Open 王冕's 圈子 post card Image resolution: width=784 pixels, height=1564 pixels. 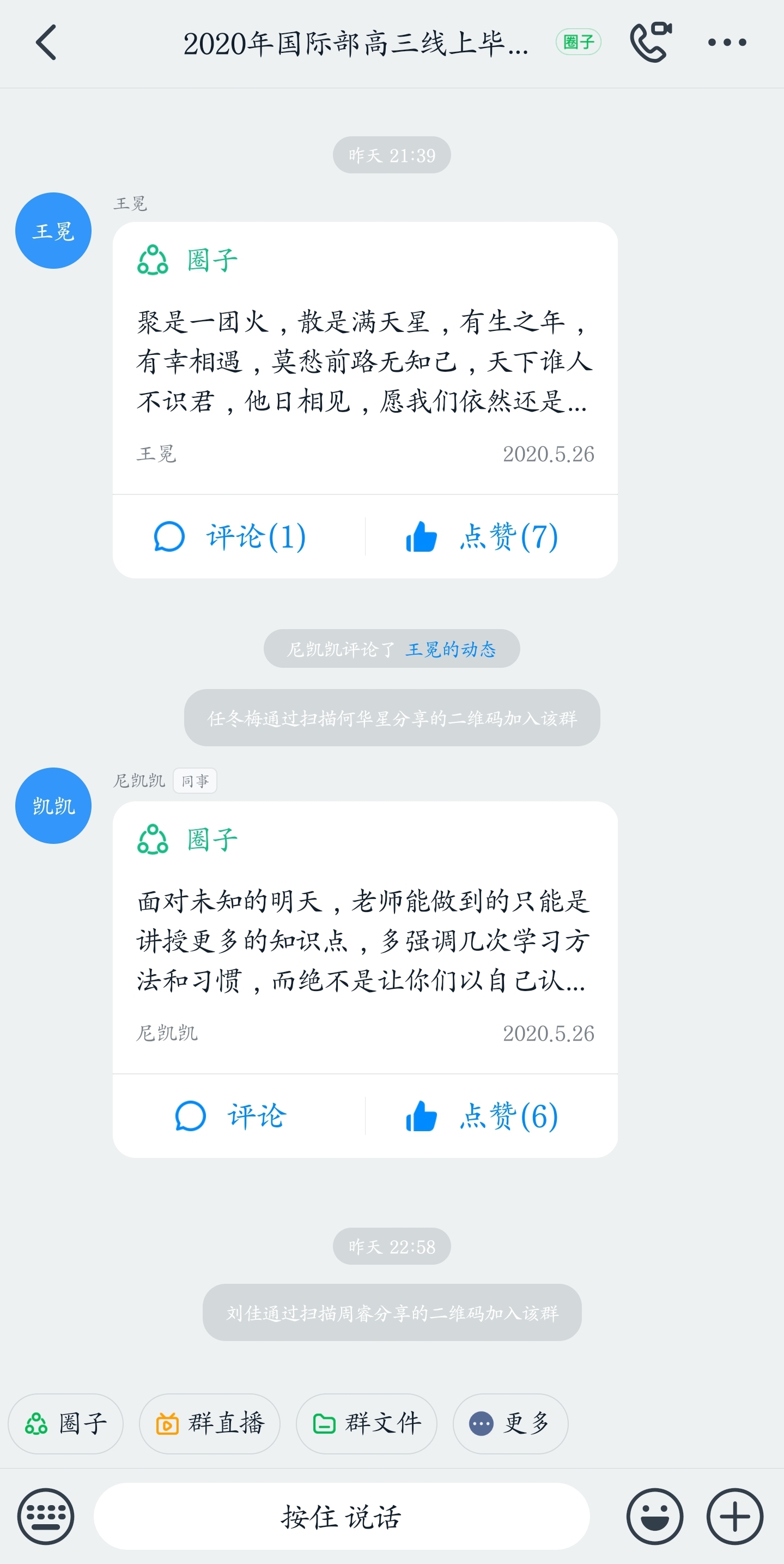(x=364, y=359)
